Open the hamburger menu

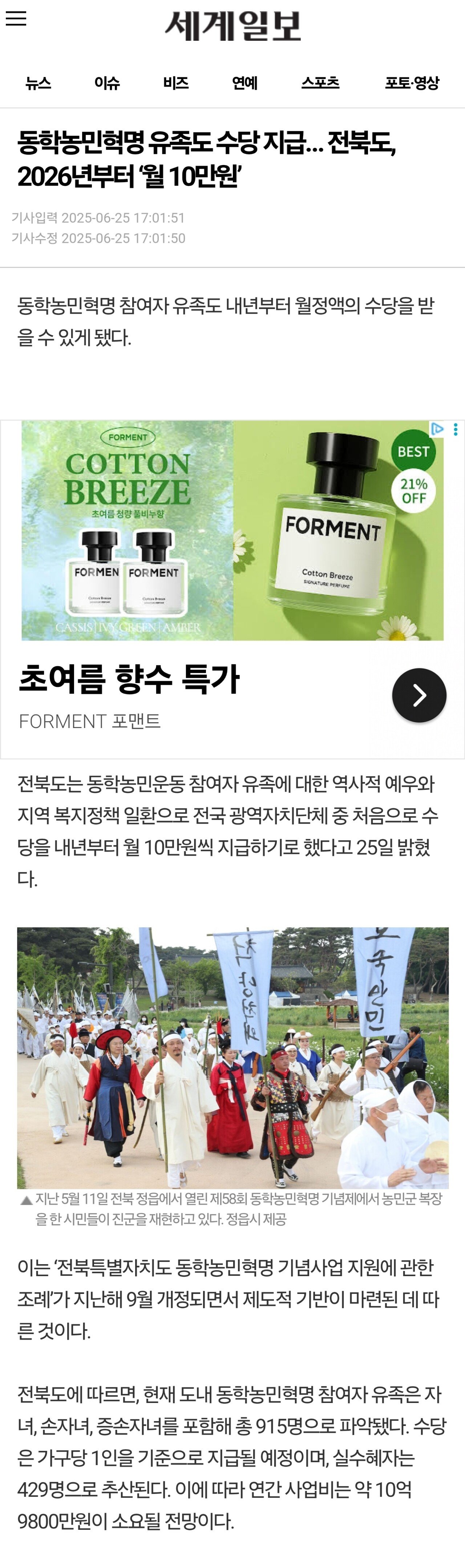click(x=16, y=18)
